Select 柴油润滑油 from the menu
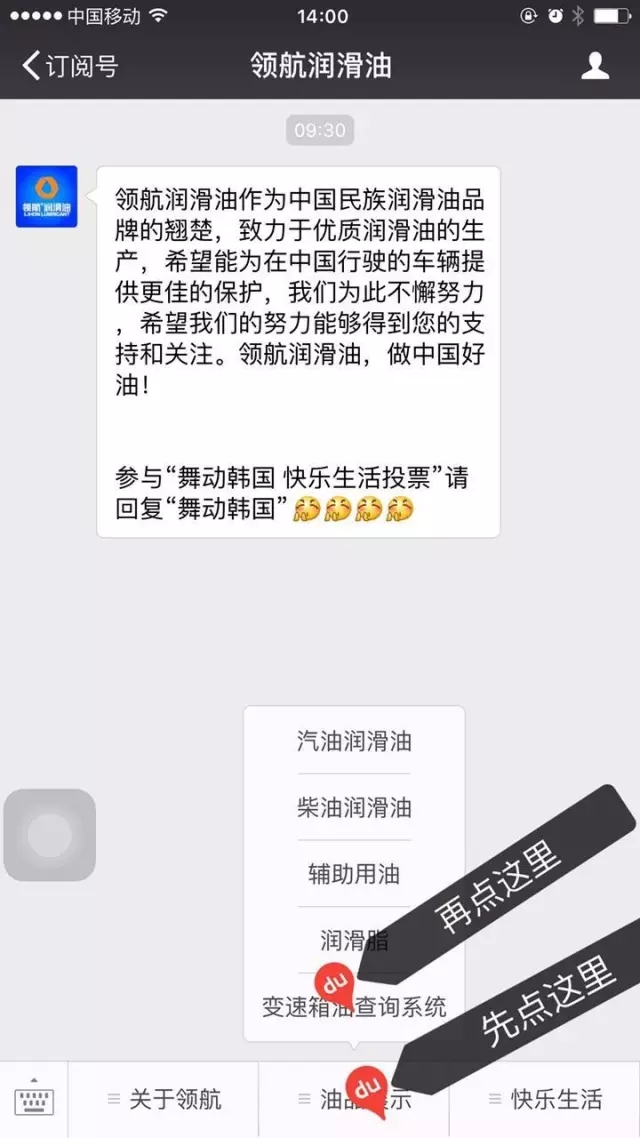 354,808
